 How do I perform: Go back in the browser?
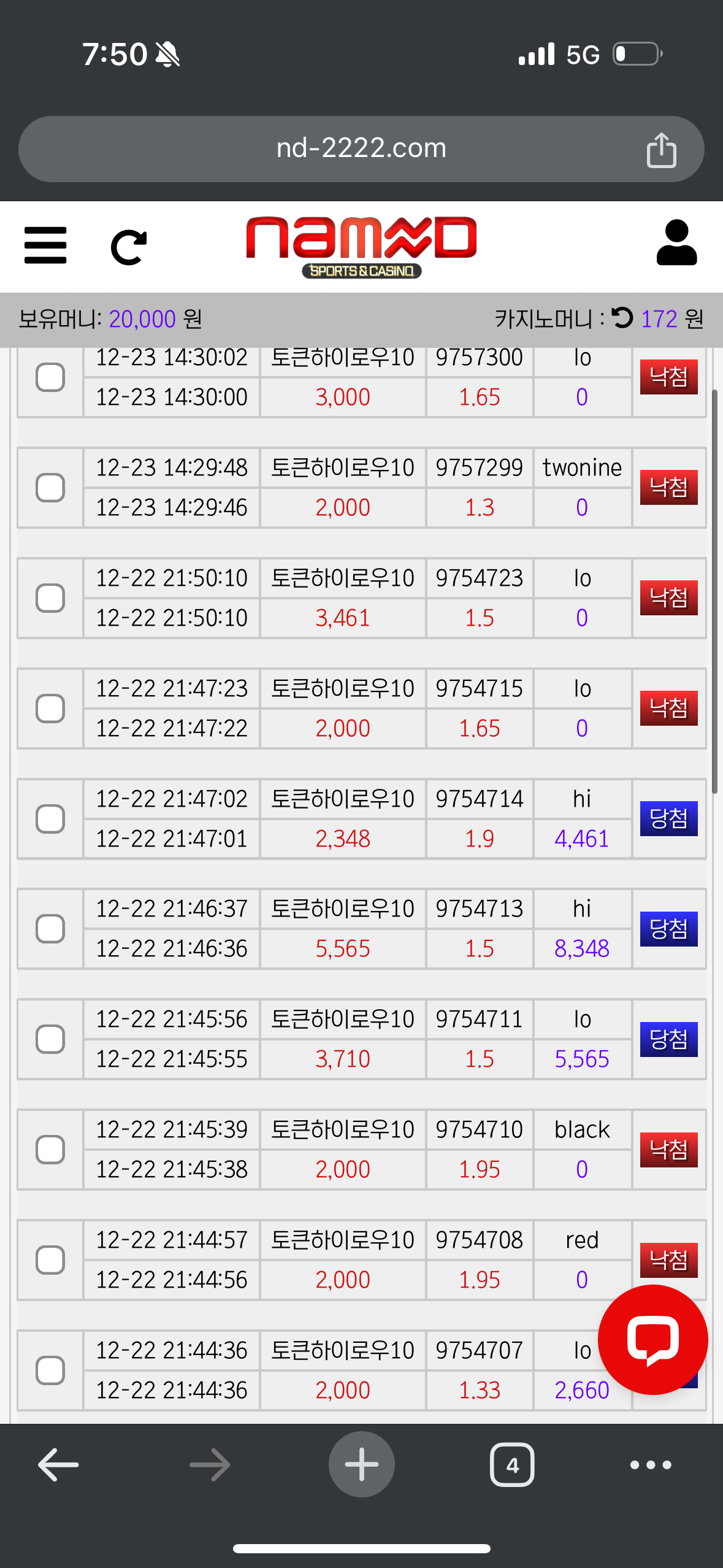58,1465
